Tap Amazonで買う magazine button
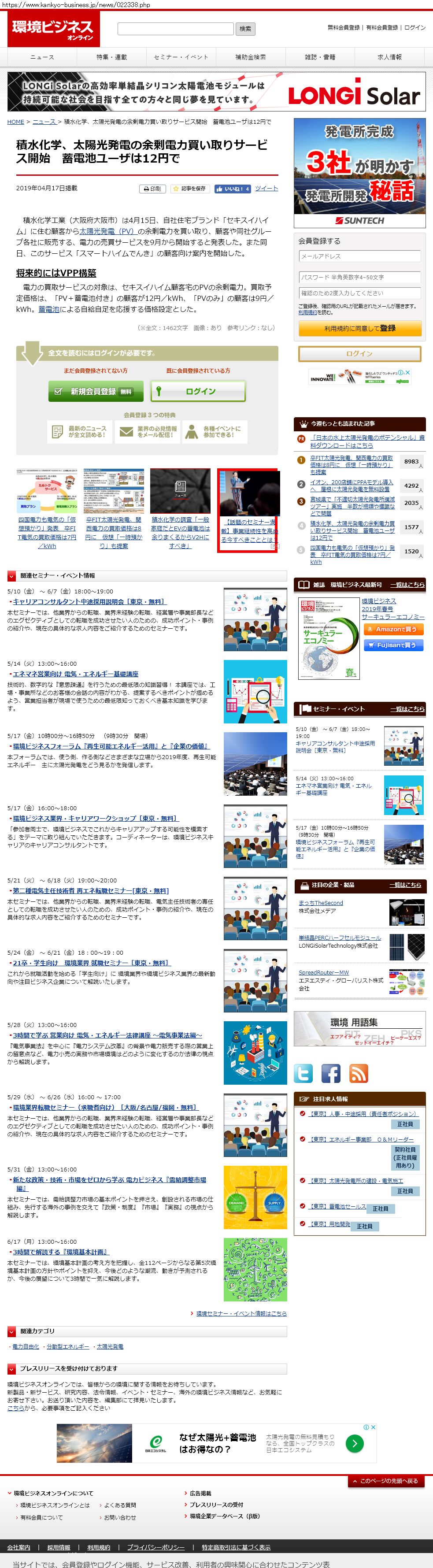 (x=393, y=630)
